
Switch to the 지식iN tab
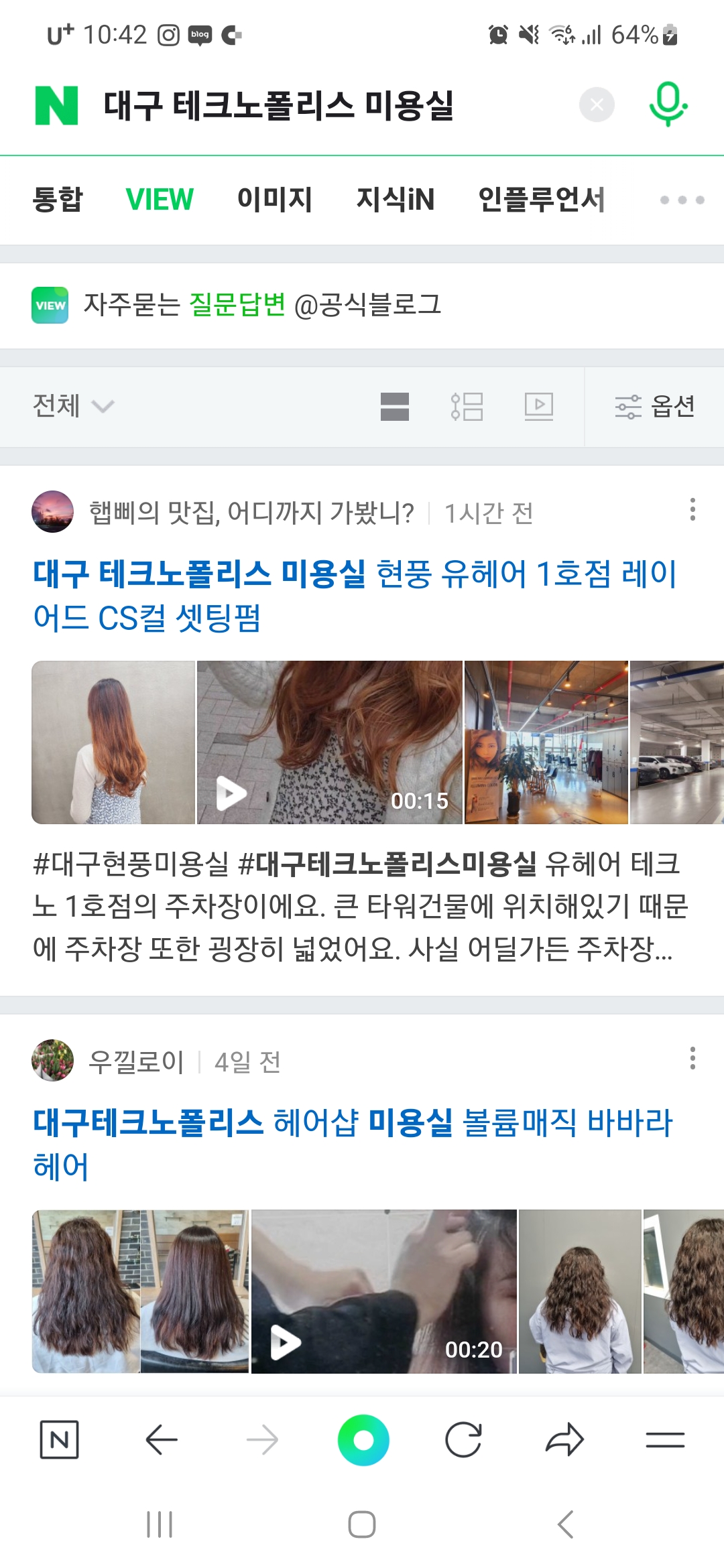point(395,200)
